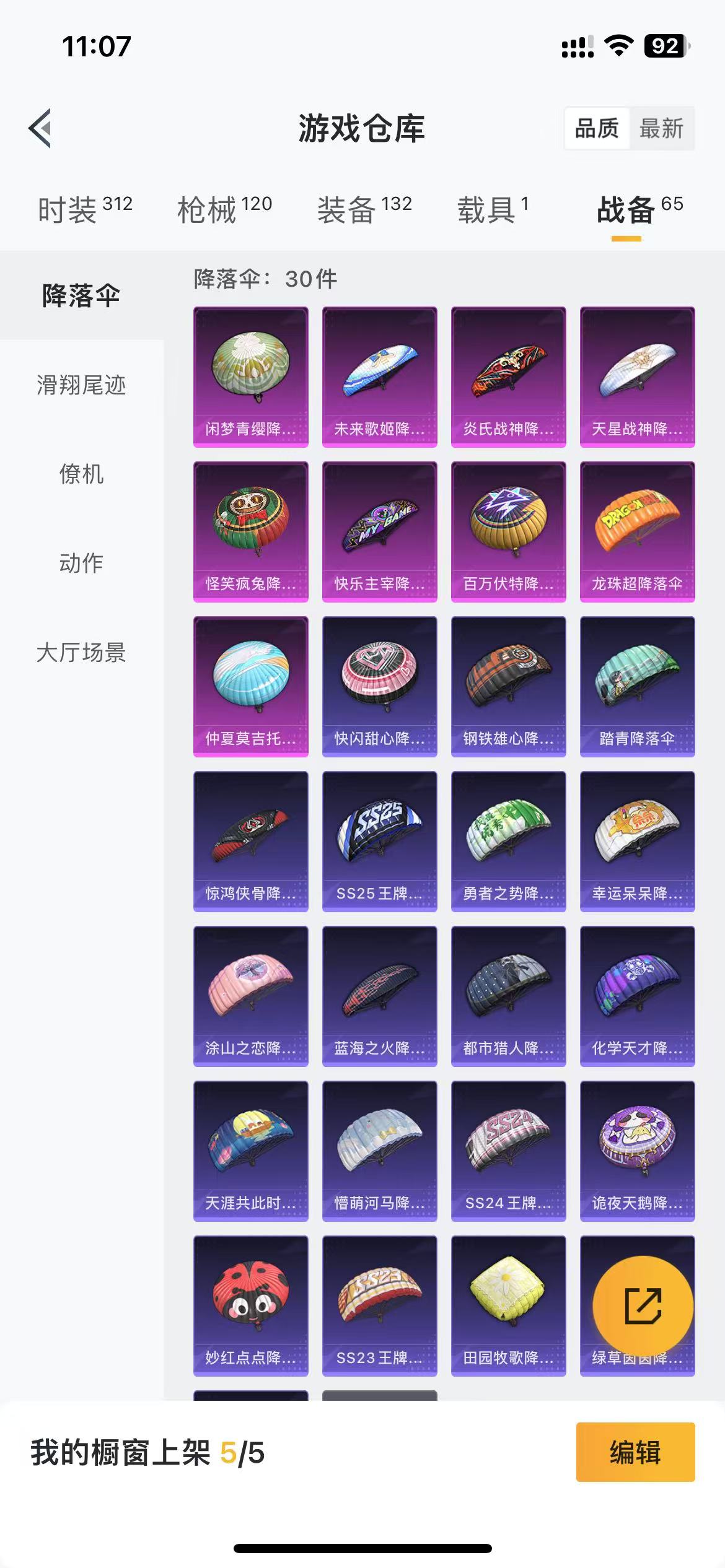Screen dimensions: 725x1568
Task: Tap the 编辑 button
Action: [x=635, y=1452]
